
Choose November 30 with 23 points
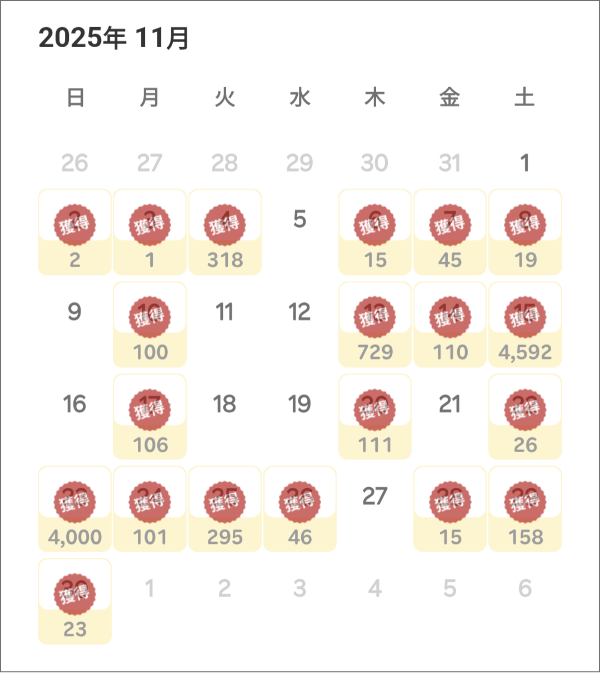[75, 600]
